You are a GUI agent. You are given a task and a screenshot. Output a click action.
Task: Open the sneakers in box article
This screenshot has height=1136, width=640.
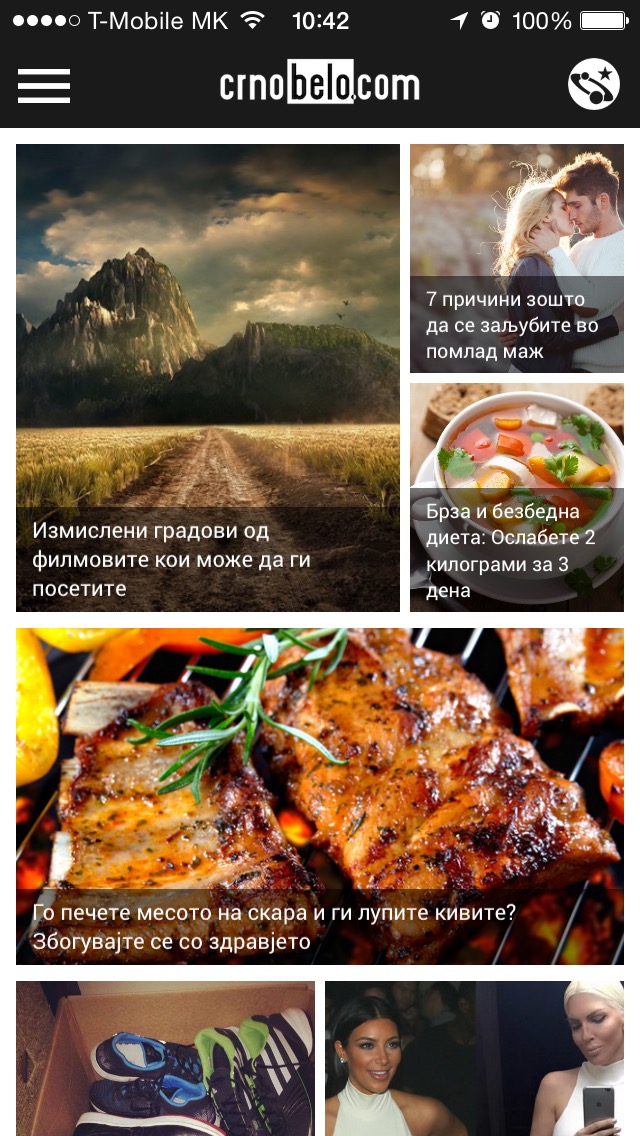coord(165,1058)
